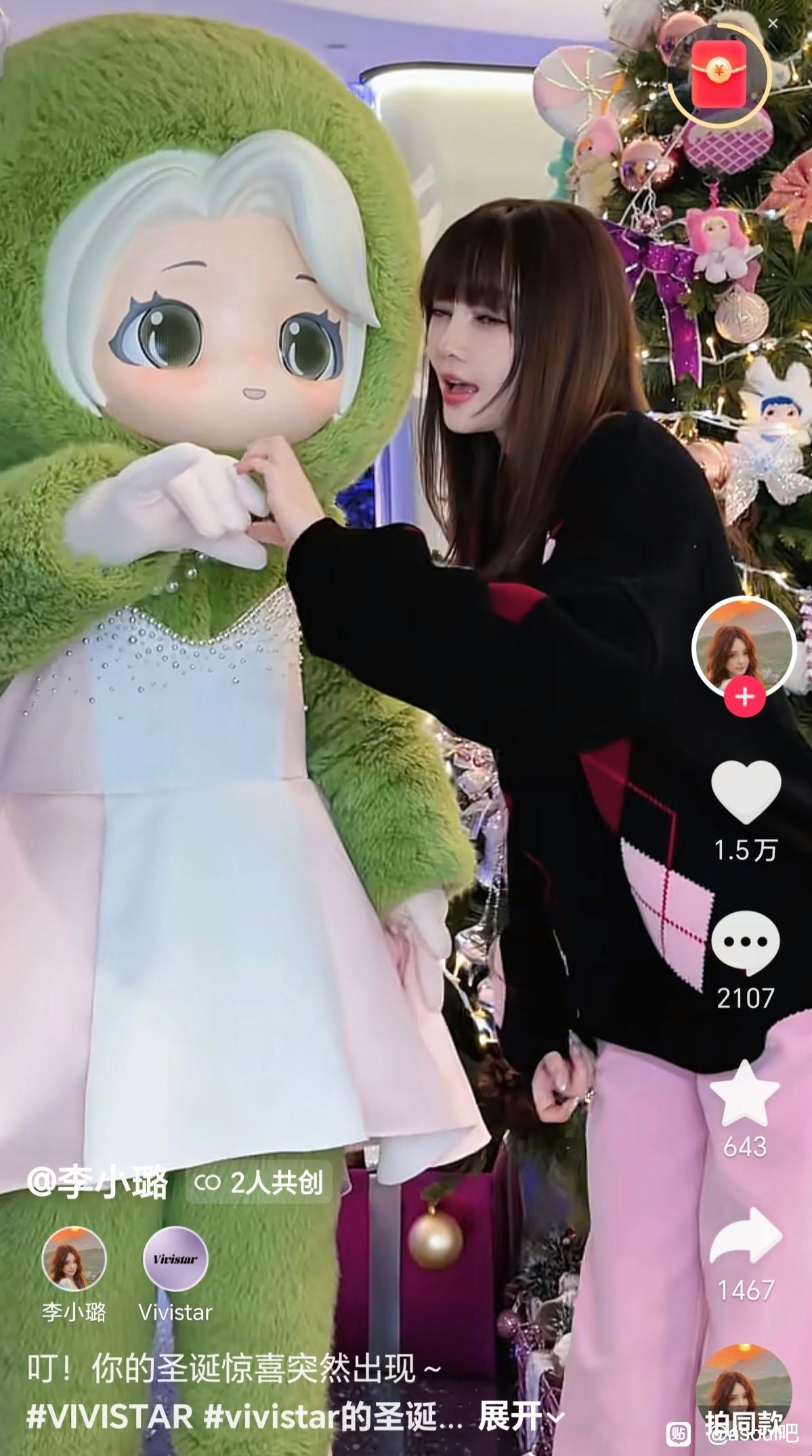812x1456 pixels.
Task: Follow the creator with the plus button
Action: pos(745,697)
